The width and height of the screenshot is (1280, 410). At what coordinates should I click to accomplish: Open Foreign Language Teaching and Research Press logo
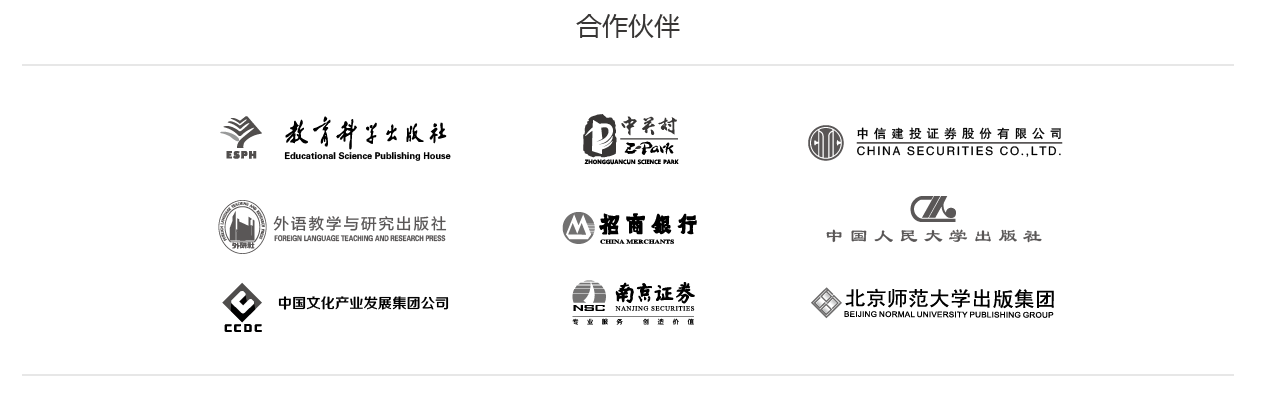point(333,227)
